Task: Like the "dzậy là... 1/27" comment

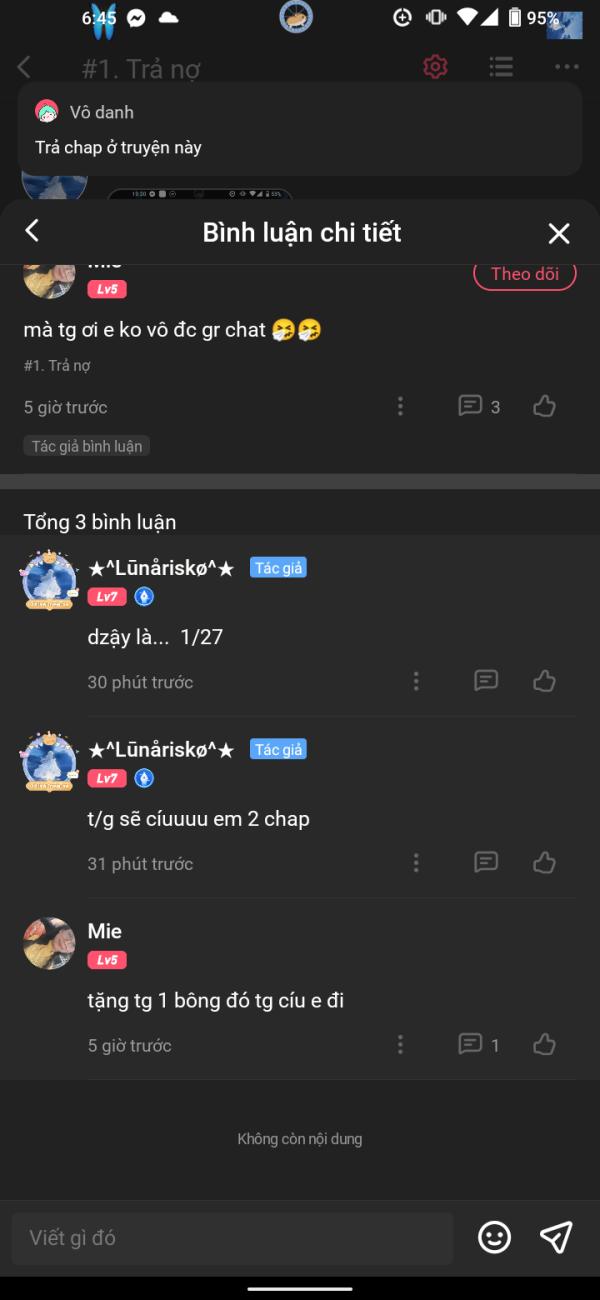Action: [544, 681]
